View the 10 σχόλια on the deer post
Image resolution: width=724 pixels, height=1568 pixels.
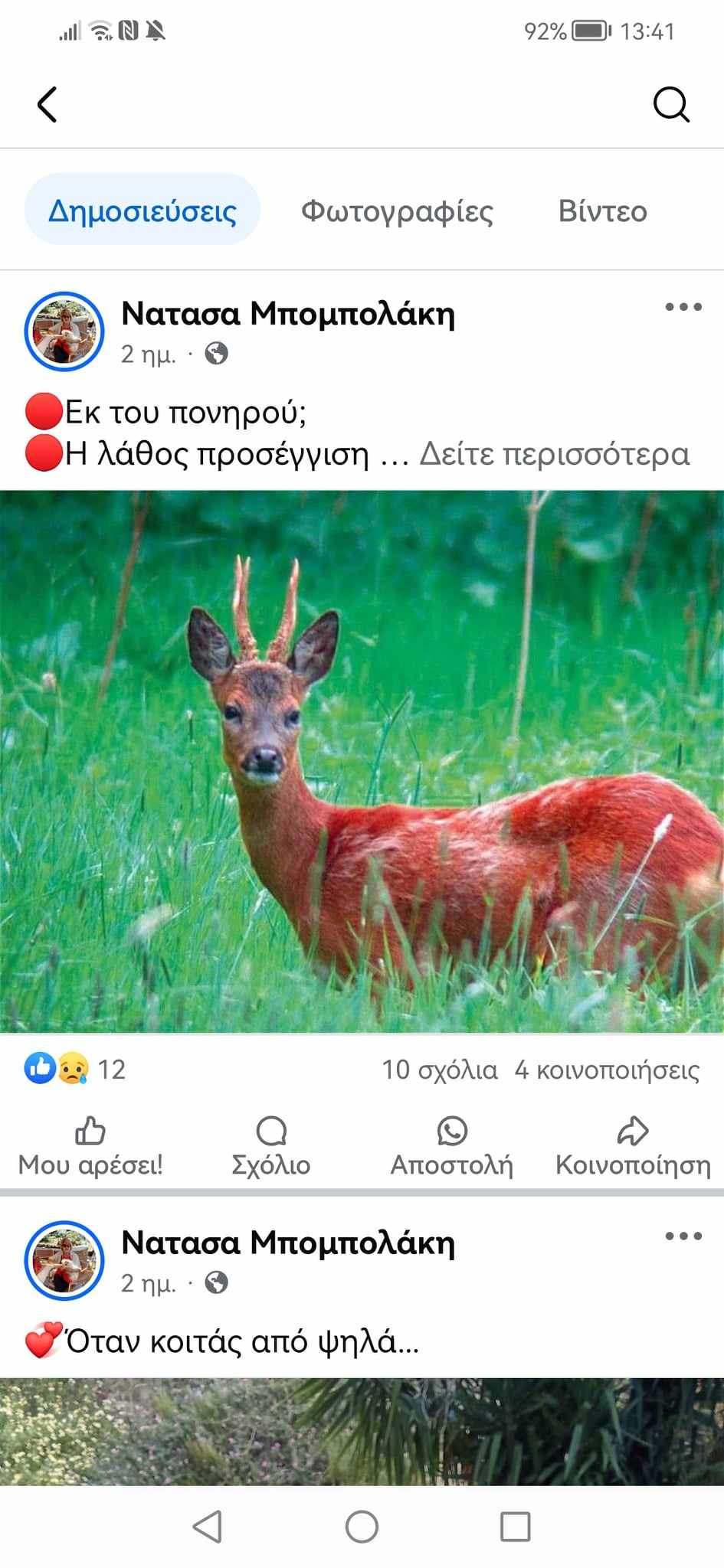point(440,1070)
